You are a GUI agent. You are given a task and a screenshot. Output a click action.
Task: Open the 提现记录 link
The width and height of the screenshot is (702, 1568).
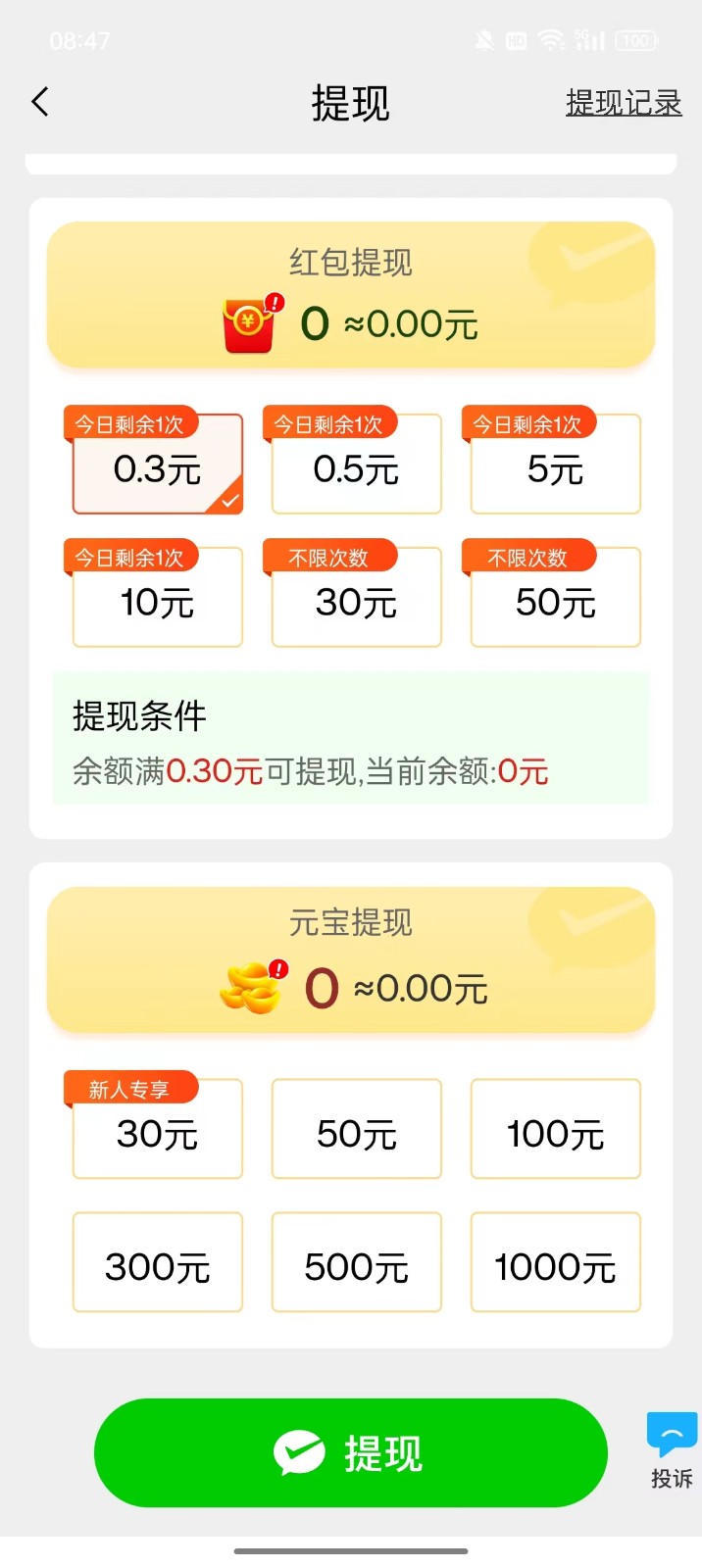point(624,103)
